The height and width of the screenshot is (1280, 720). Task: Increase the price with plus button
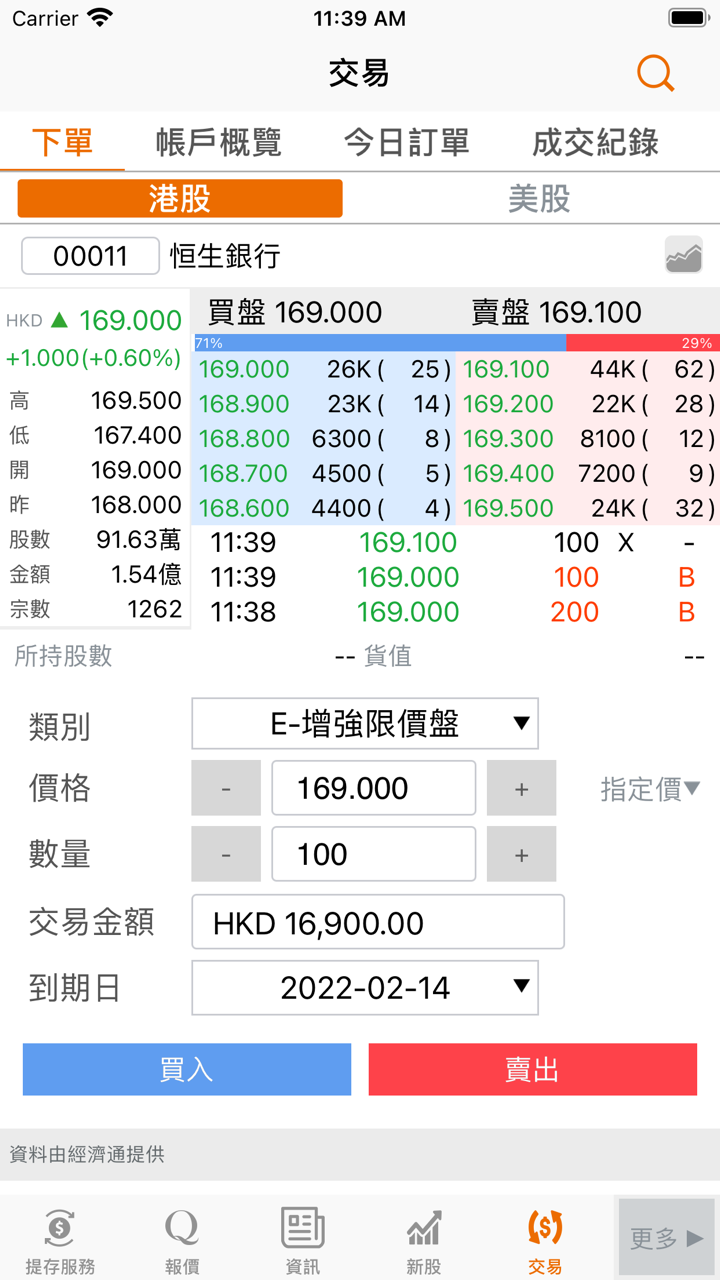coord(521,788)
